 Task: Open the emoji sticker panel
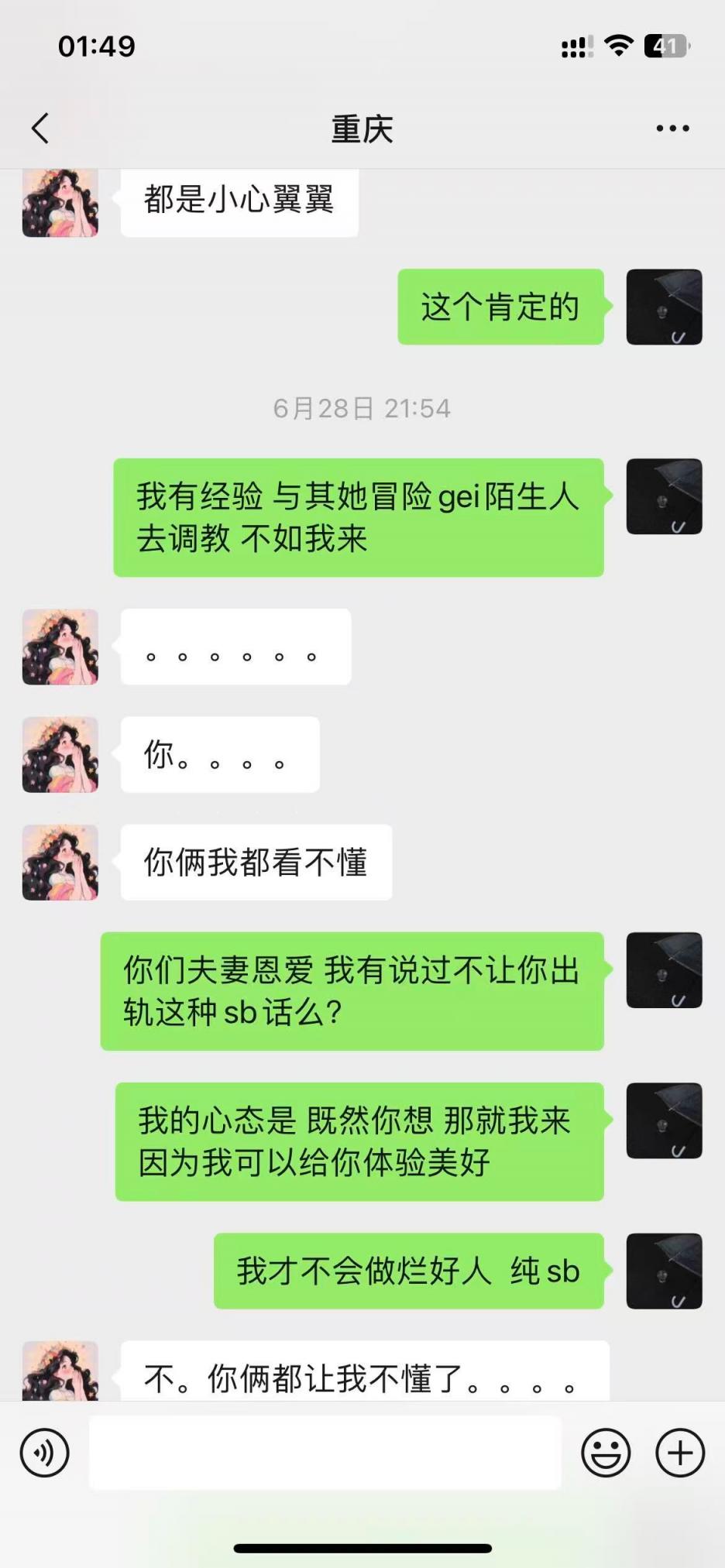pos(606,1453)
